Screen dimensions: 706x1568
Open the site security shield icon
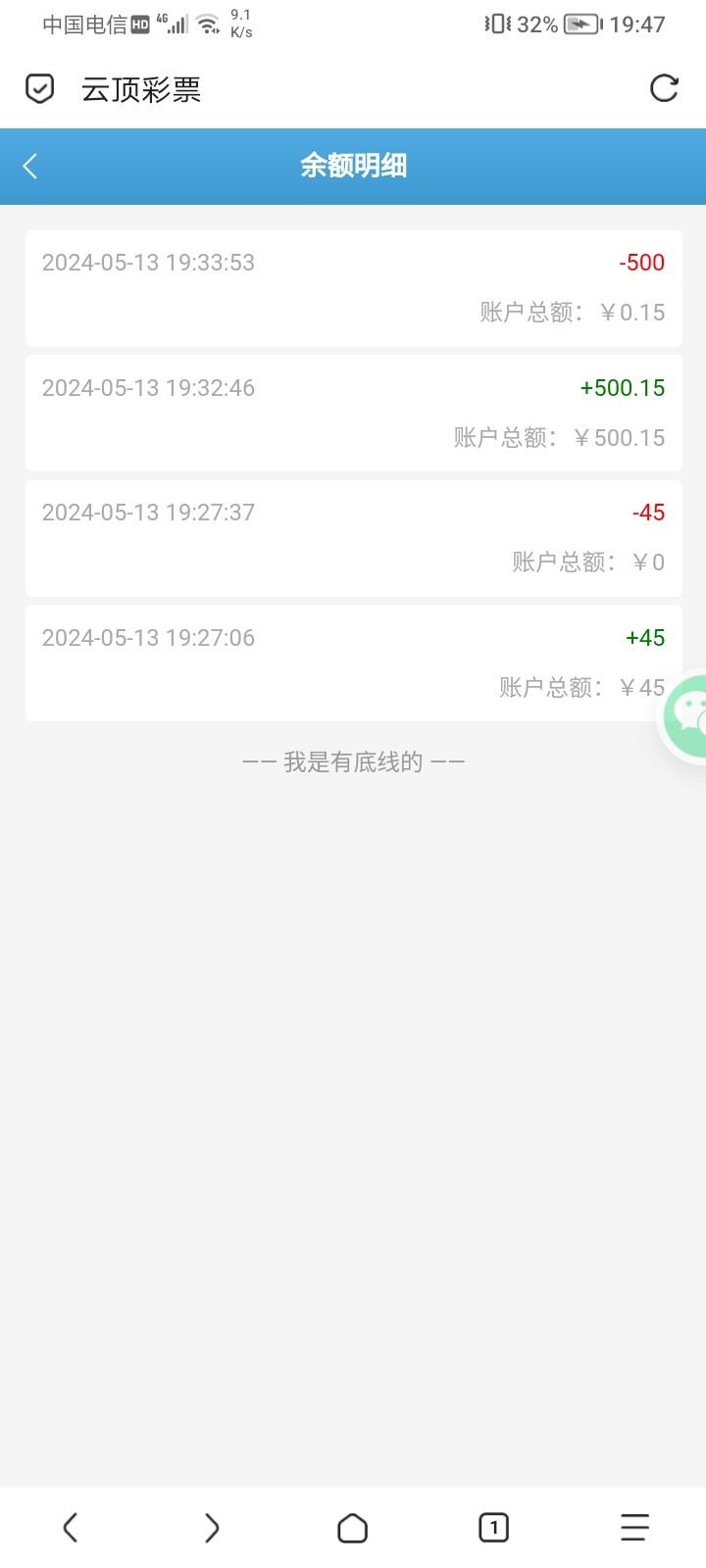(x=39, y=89)
